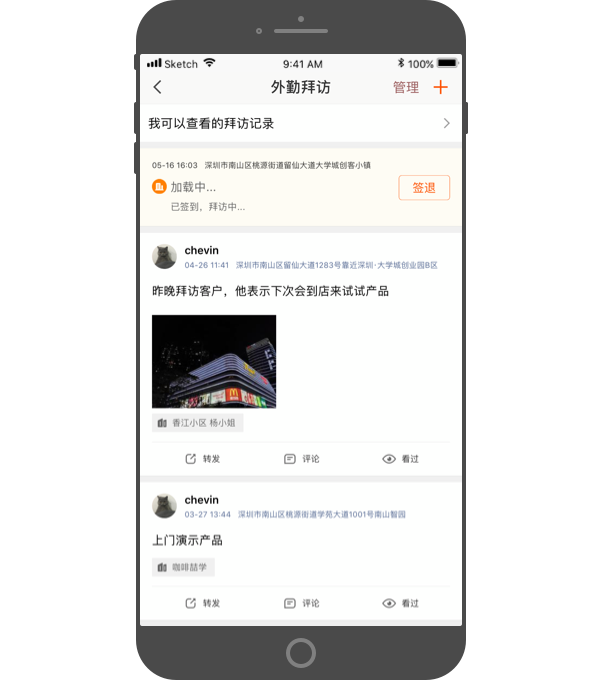View 看过 under the 昨晚拜访客户 post

(401, 459)
